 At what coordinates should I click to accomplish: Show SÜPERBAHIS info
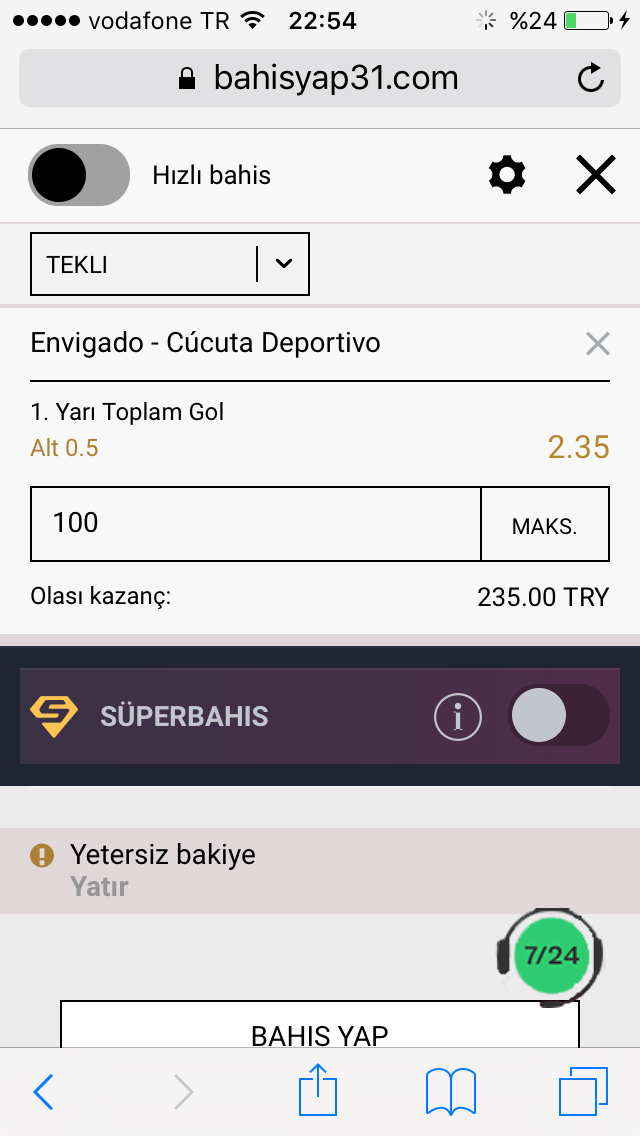[457, 716]
